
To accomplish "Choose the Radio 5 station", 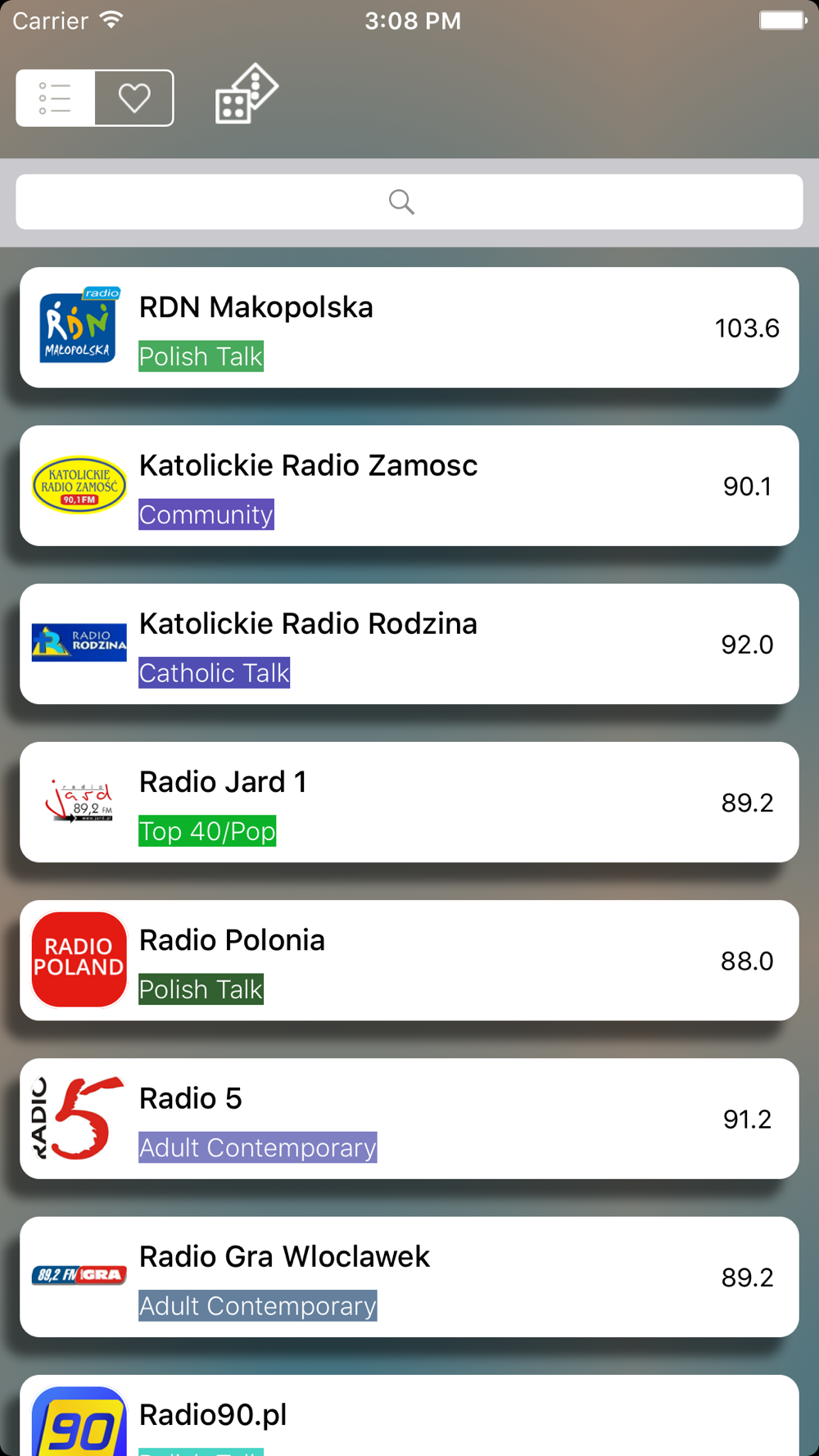I will click(x=409, y=1118).
